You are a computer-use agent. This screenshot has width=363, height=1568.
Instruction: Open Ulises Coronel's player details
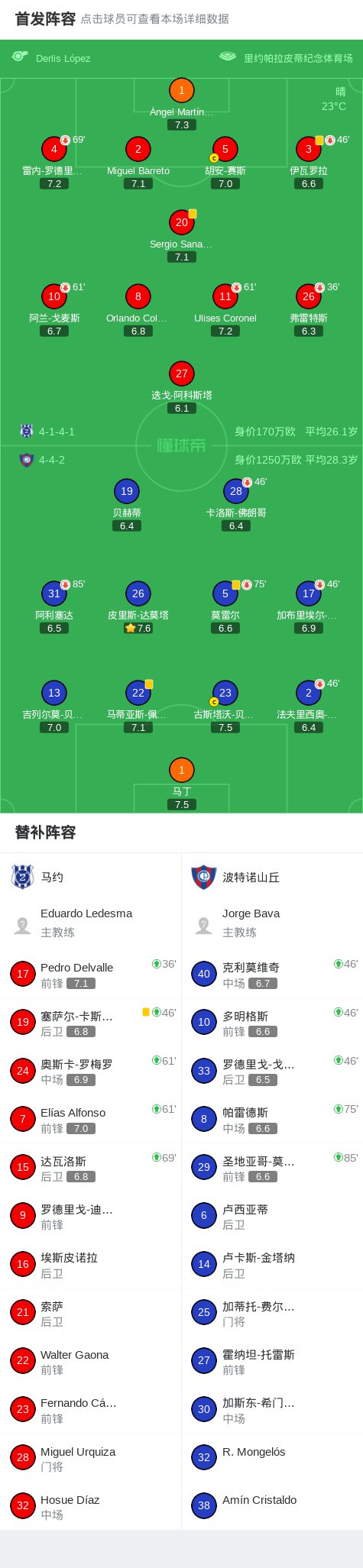225,310
